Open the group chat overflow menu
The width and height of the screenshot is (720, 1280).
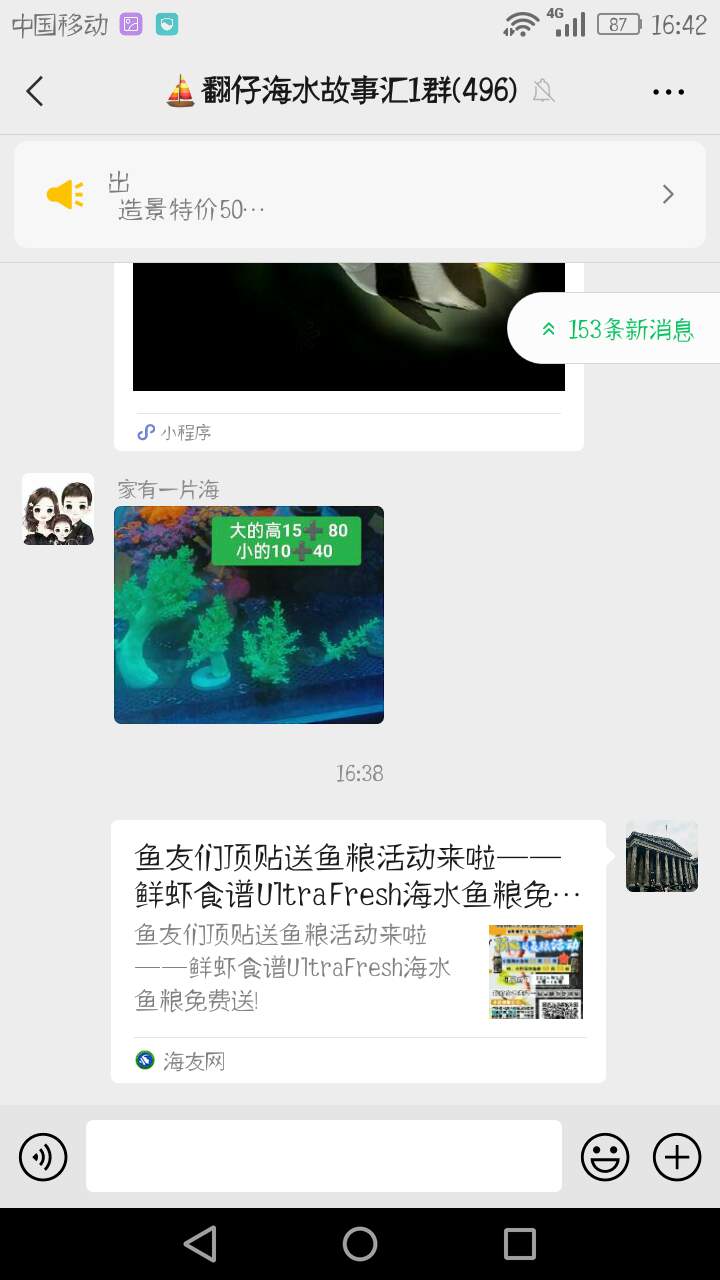[x=668, y=91]
